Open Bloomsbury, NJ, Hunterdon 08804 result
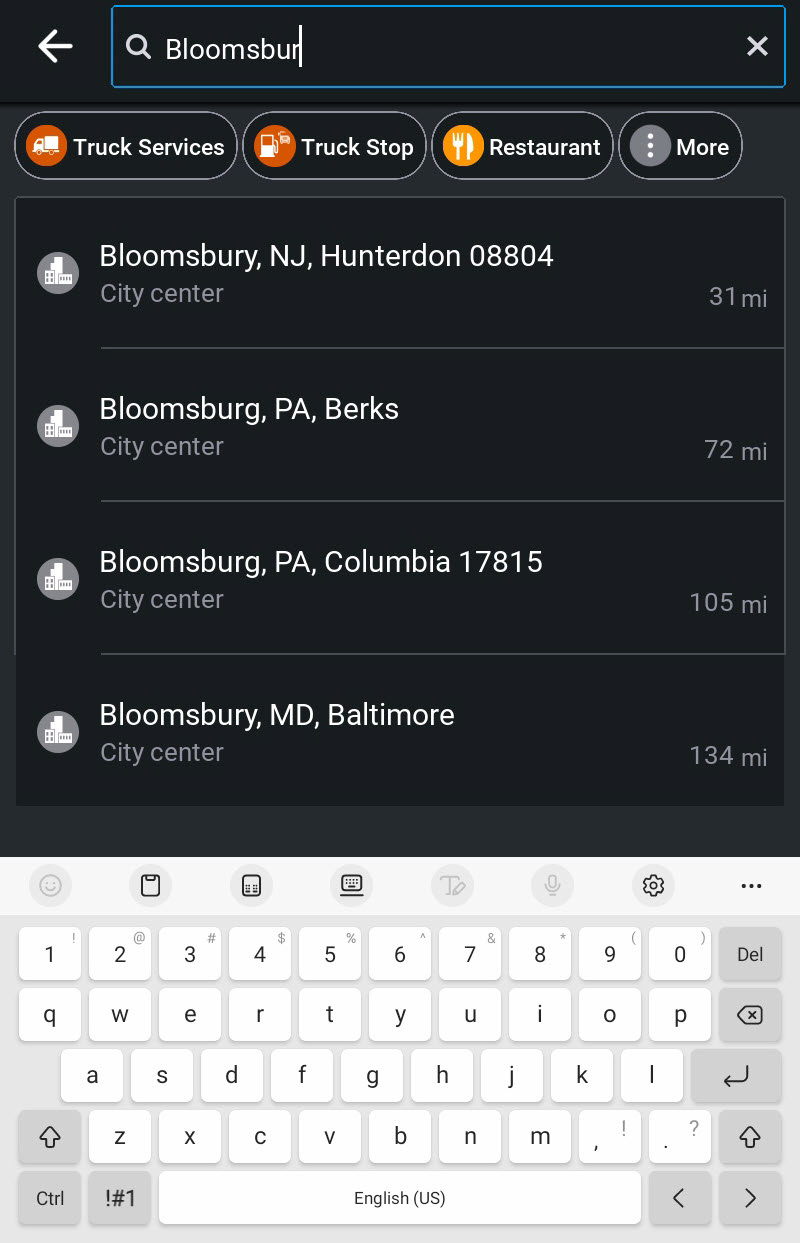This screenshot has height=1243, width=800. click(x=400, y=273)
